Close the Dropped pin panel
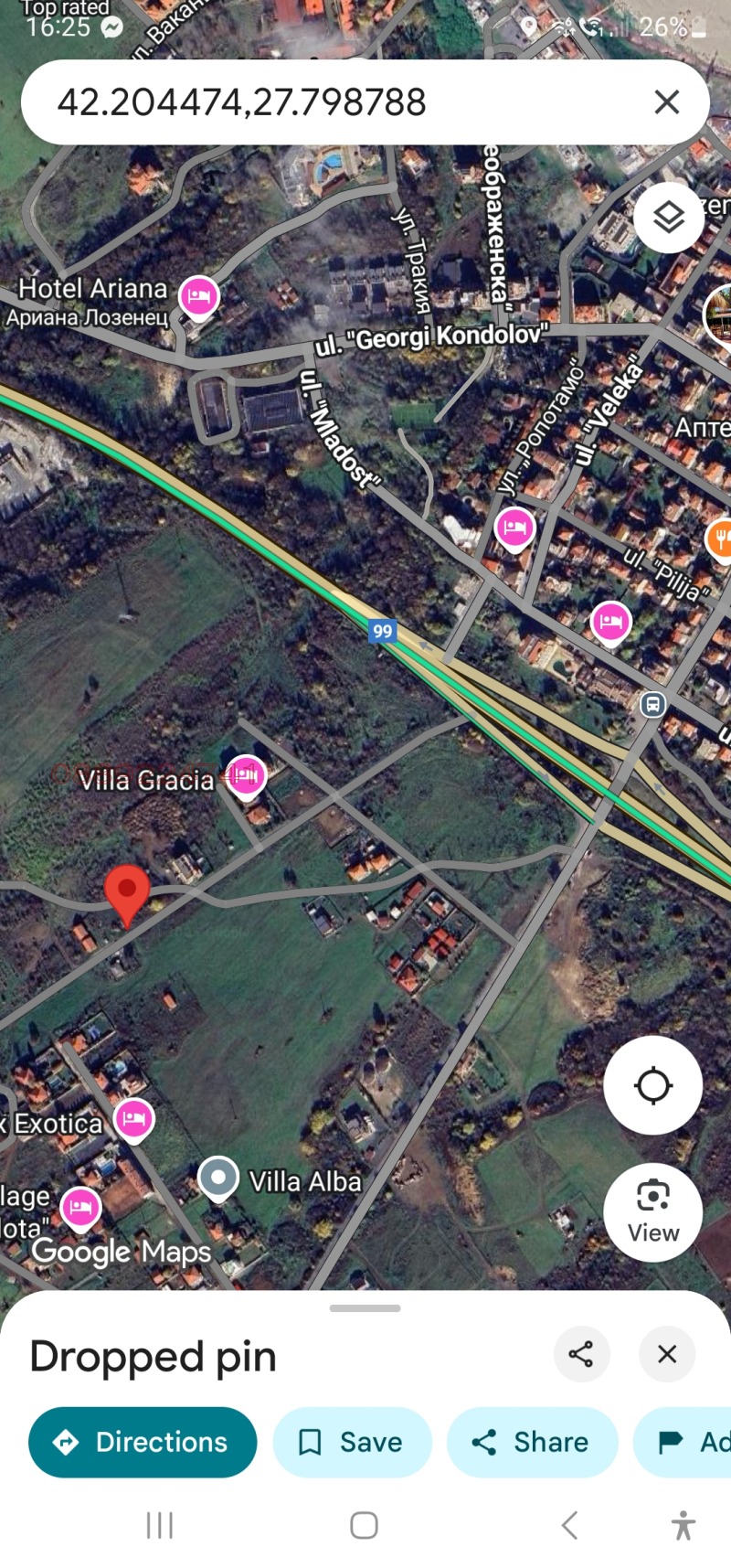731x1568 pixels. tap(667, 1353)
